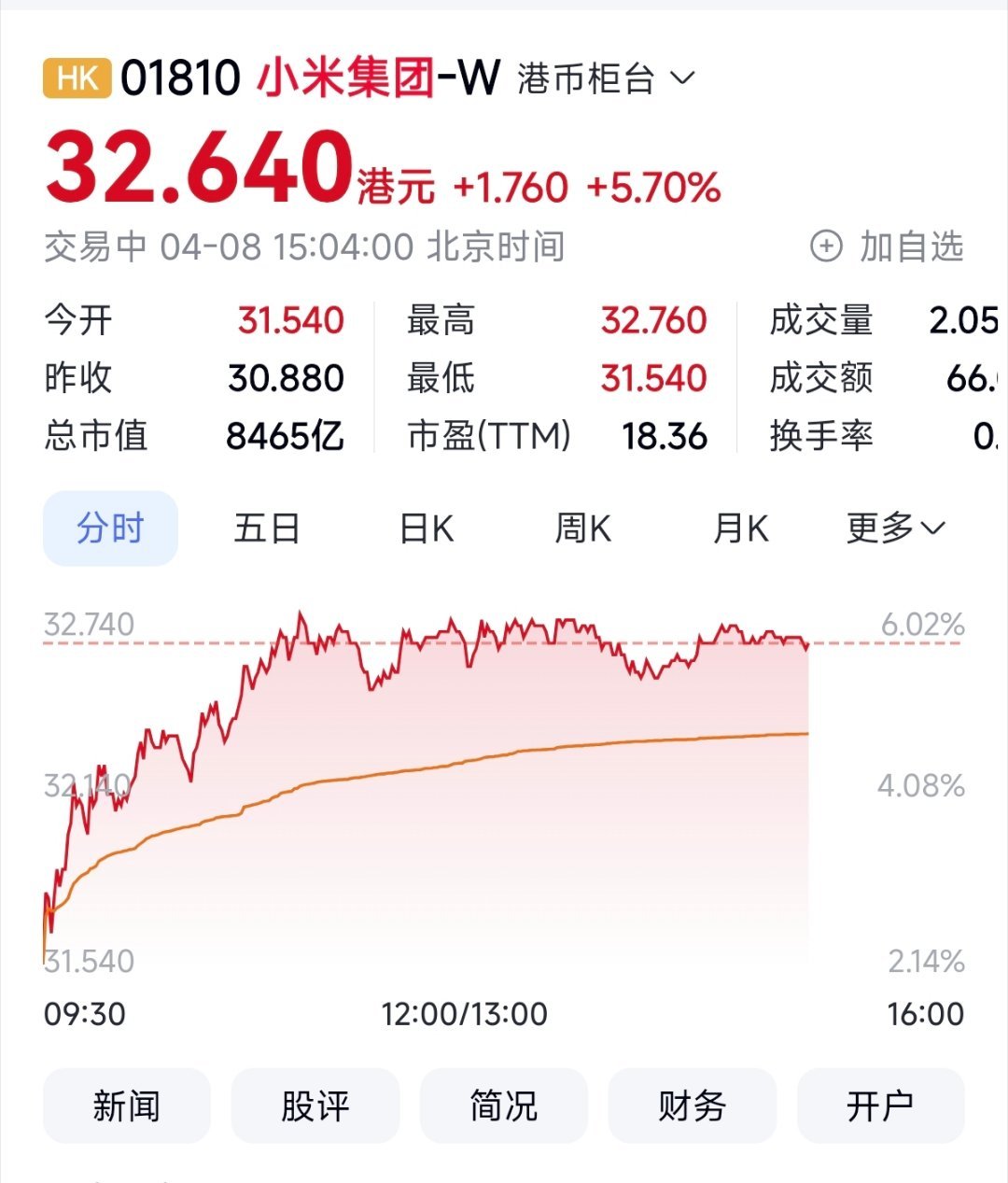The width and height of the screenshot is (1008, 1183).
Task: Tap the stock code 01810
Action: (179, 78)
